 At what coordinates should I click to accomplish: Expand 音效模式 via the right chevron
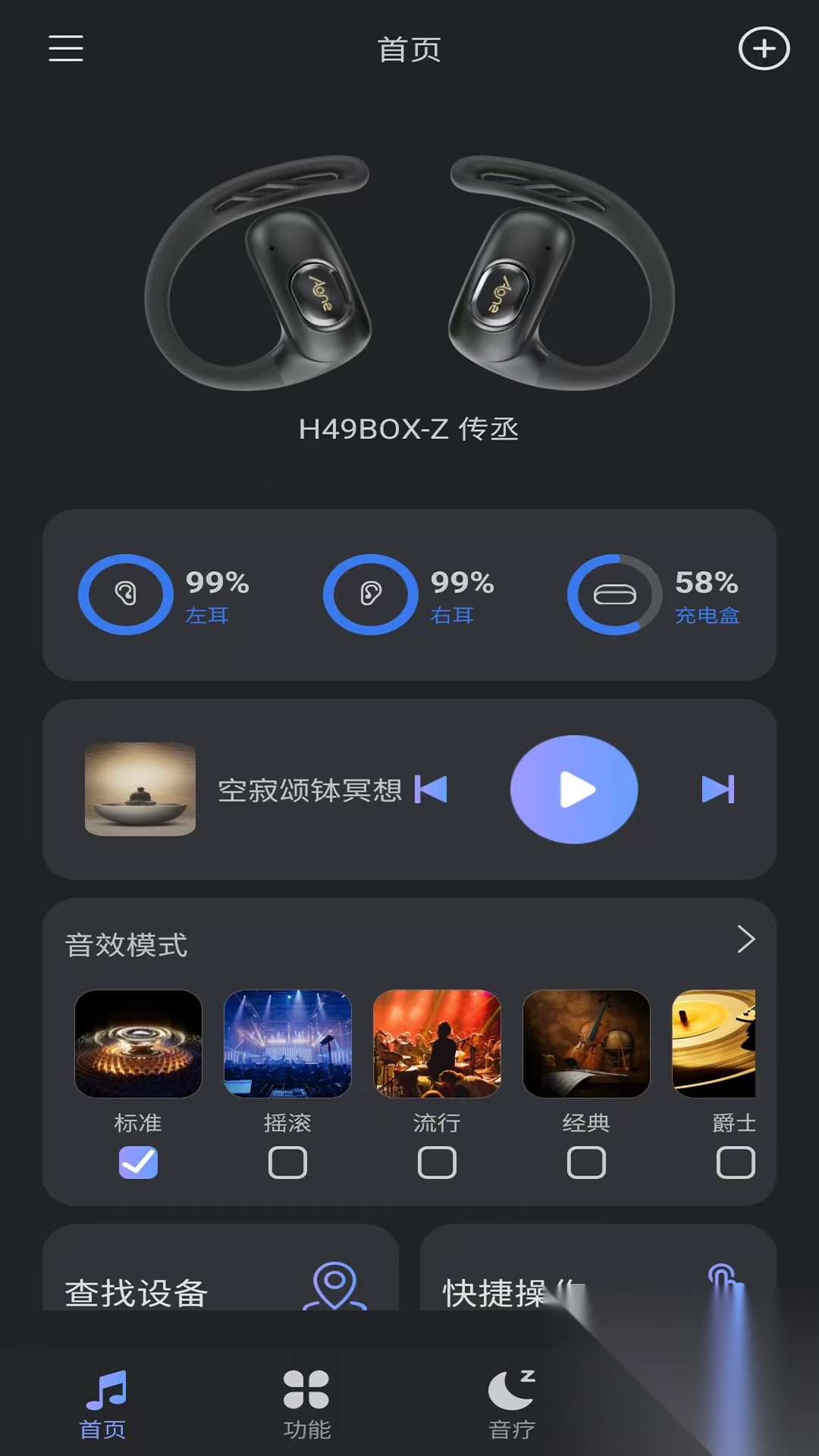(746, 940)
